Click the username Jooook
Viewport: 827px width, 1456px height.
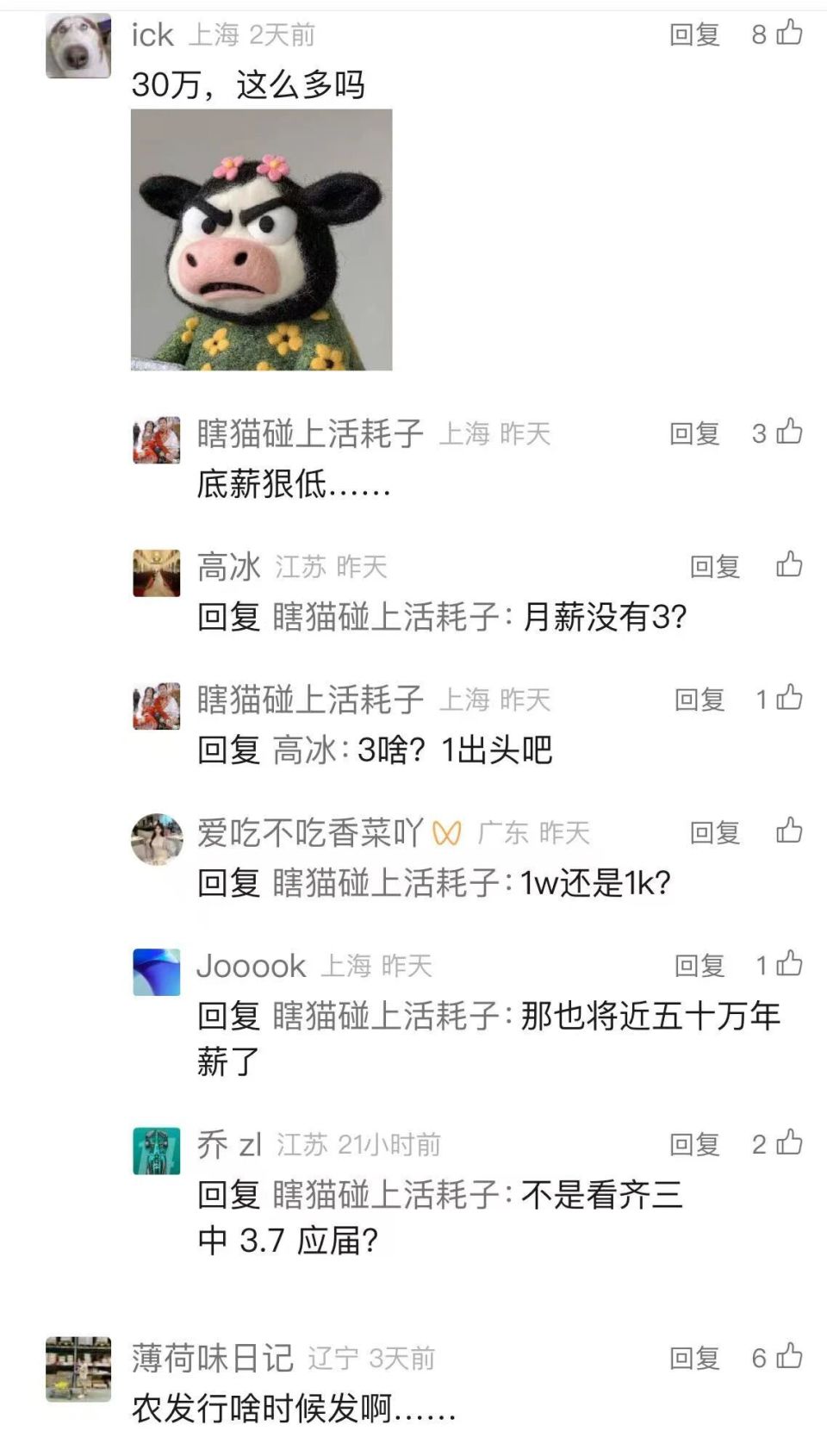pyautogui.click(x=250, y=965)
